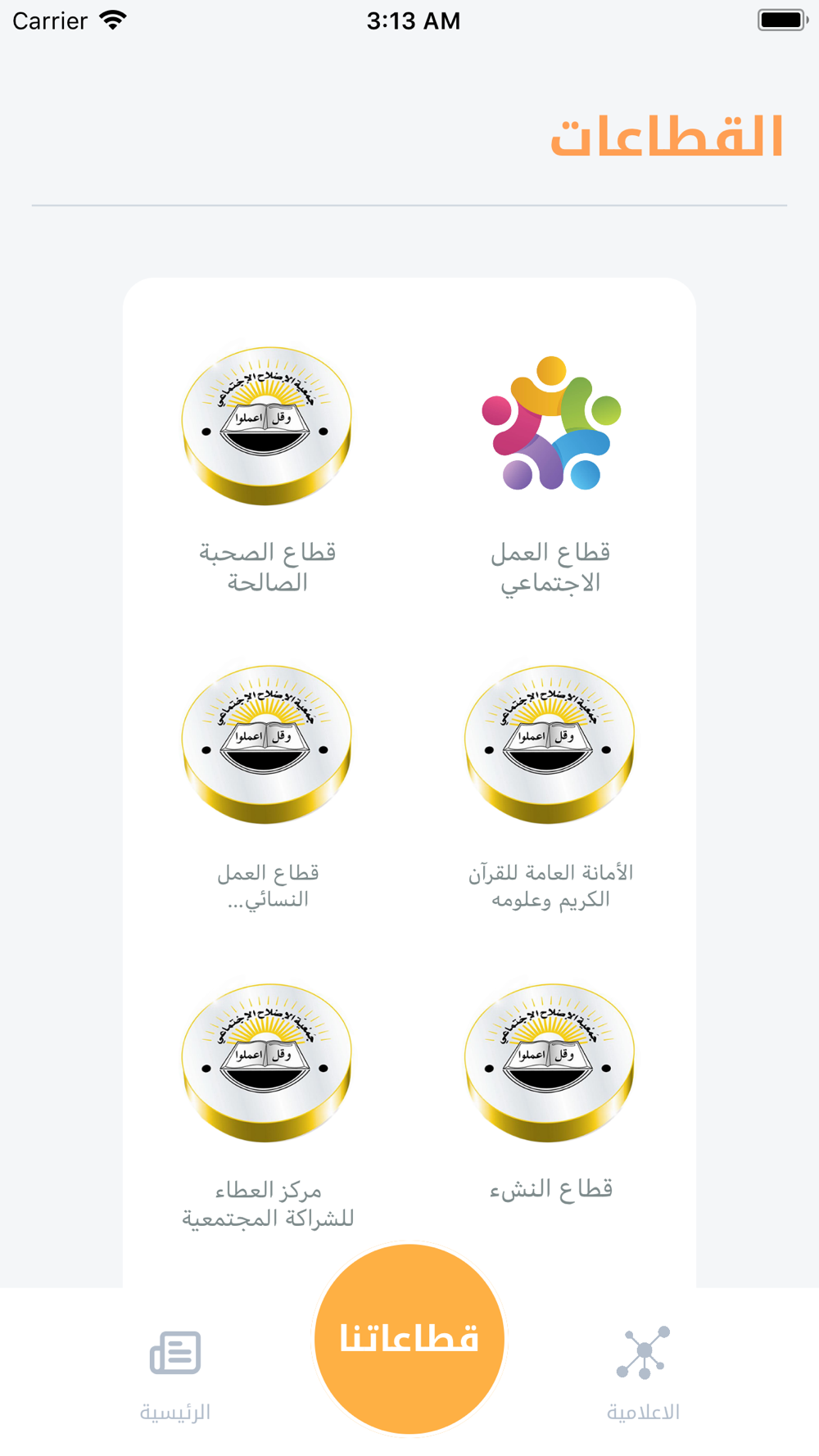
Task: Open مركز العطاء للشراكة المجتمعية
Action: pyautogui.click(x=267, y=1106)
